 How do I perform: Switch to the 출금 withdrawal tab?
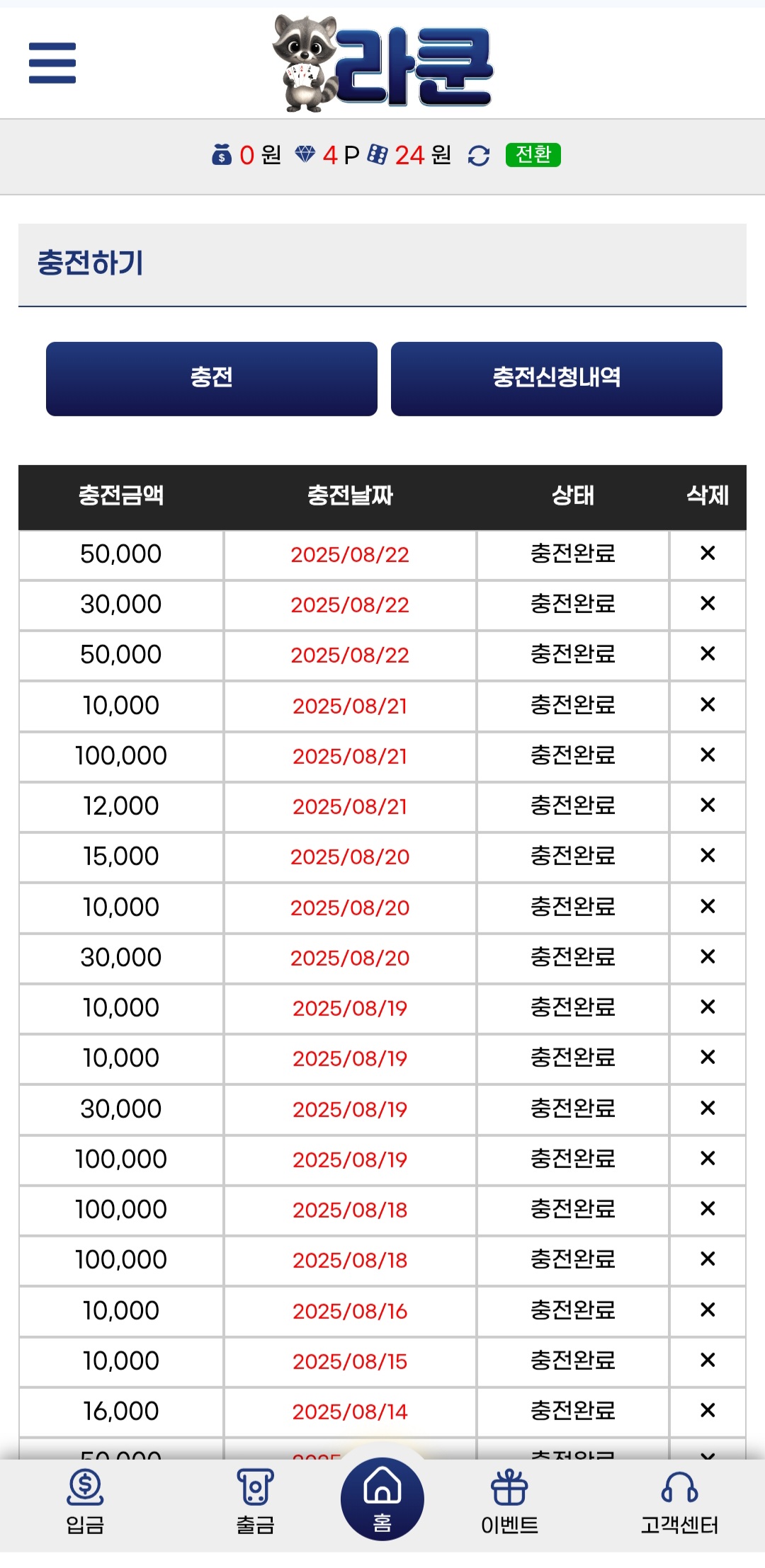[255, 1501]
